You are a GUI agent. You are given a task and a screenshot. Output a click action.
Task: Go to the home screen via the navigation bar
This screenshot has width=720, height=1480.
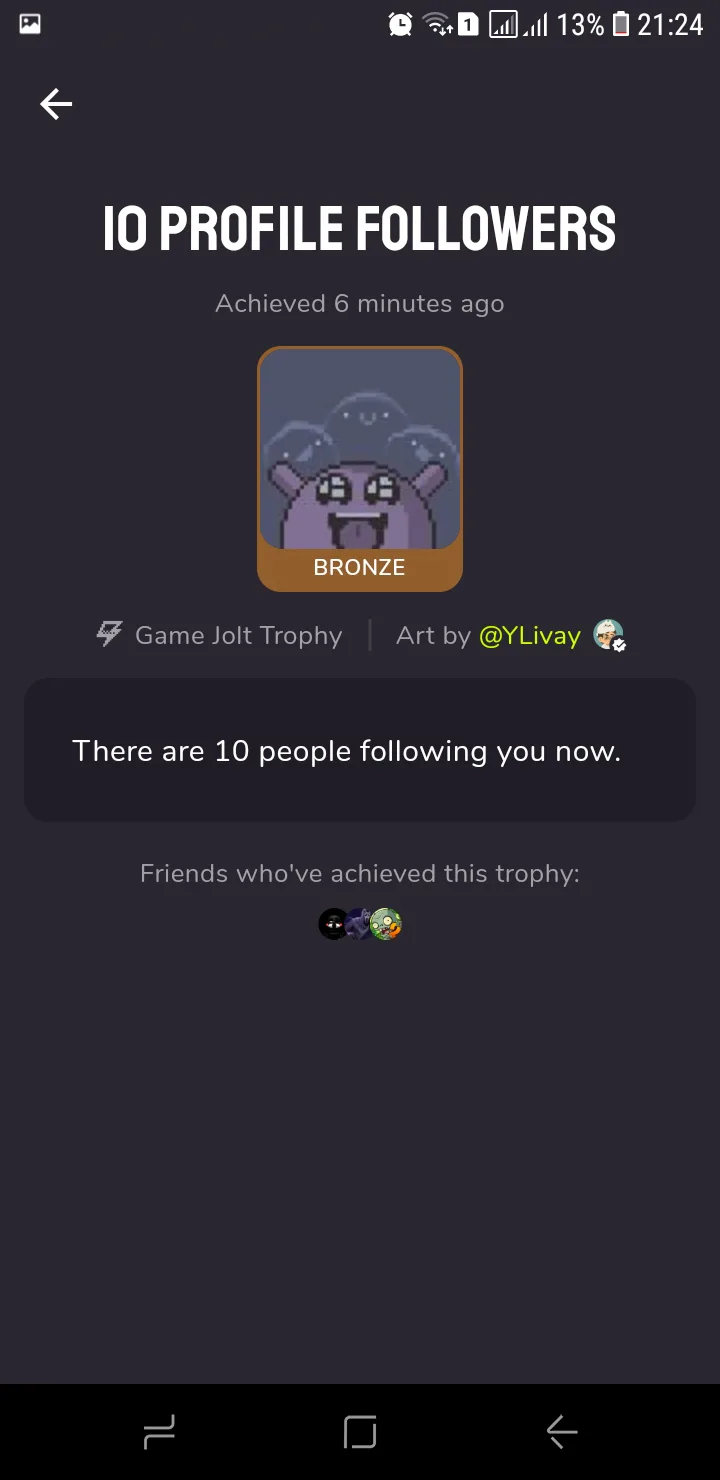point(360,1433)
